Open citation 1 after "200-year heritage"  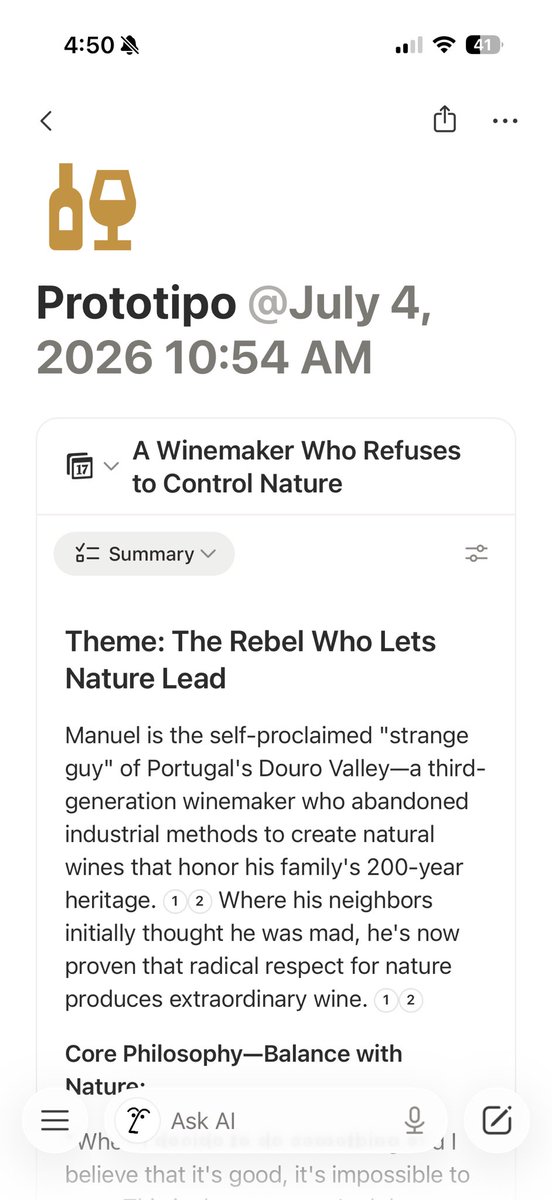(x=174, y=901)
